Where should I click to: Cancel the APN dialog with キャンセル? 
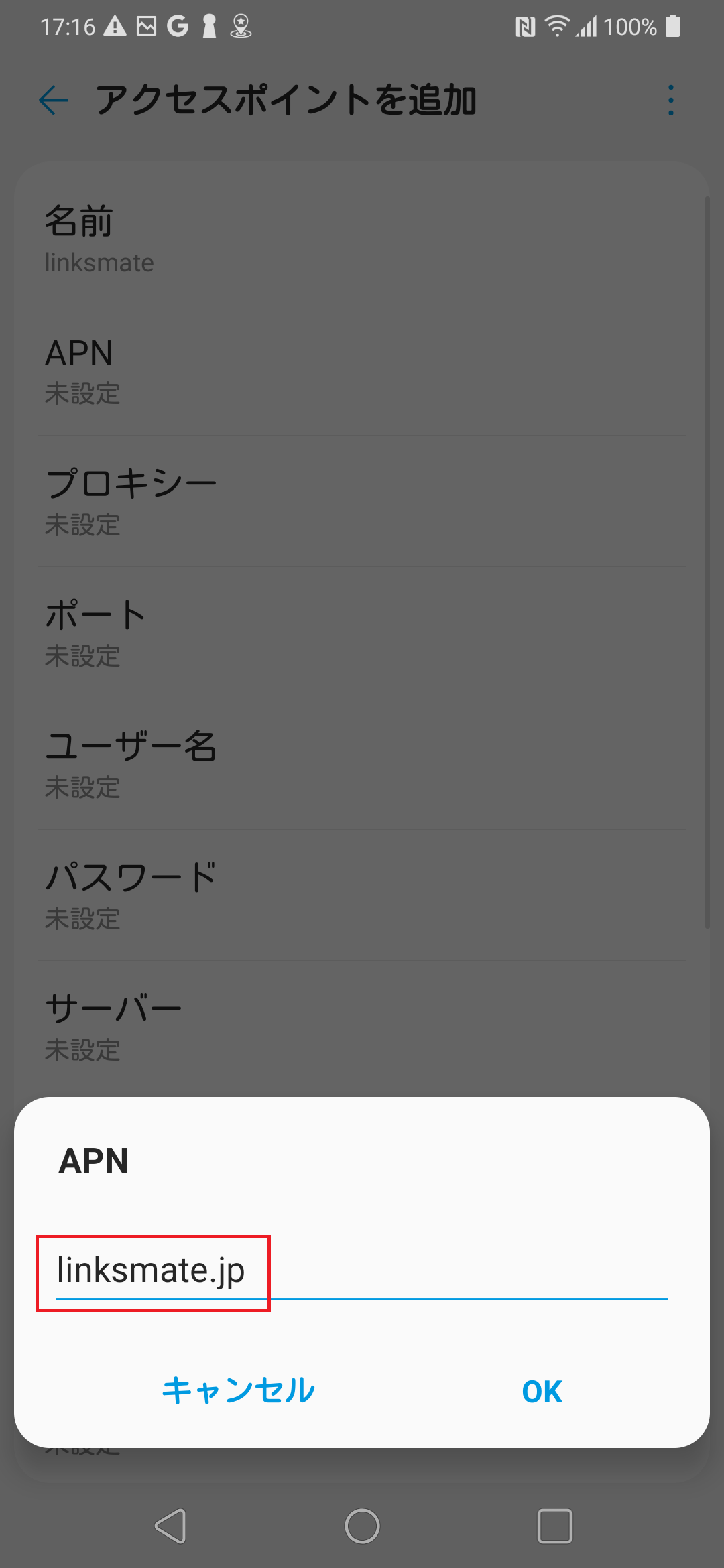coord(238,1390)
